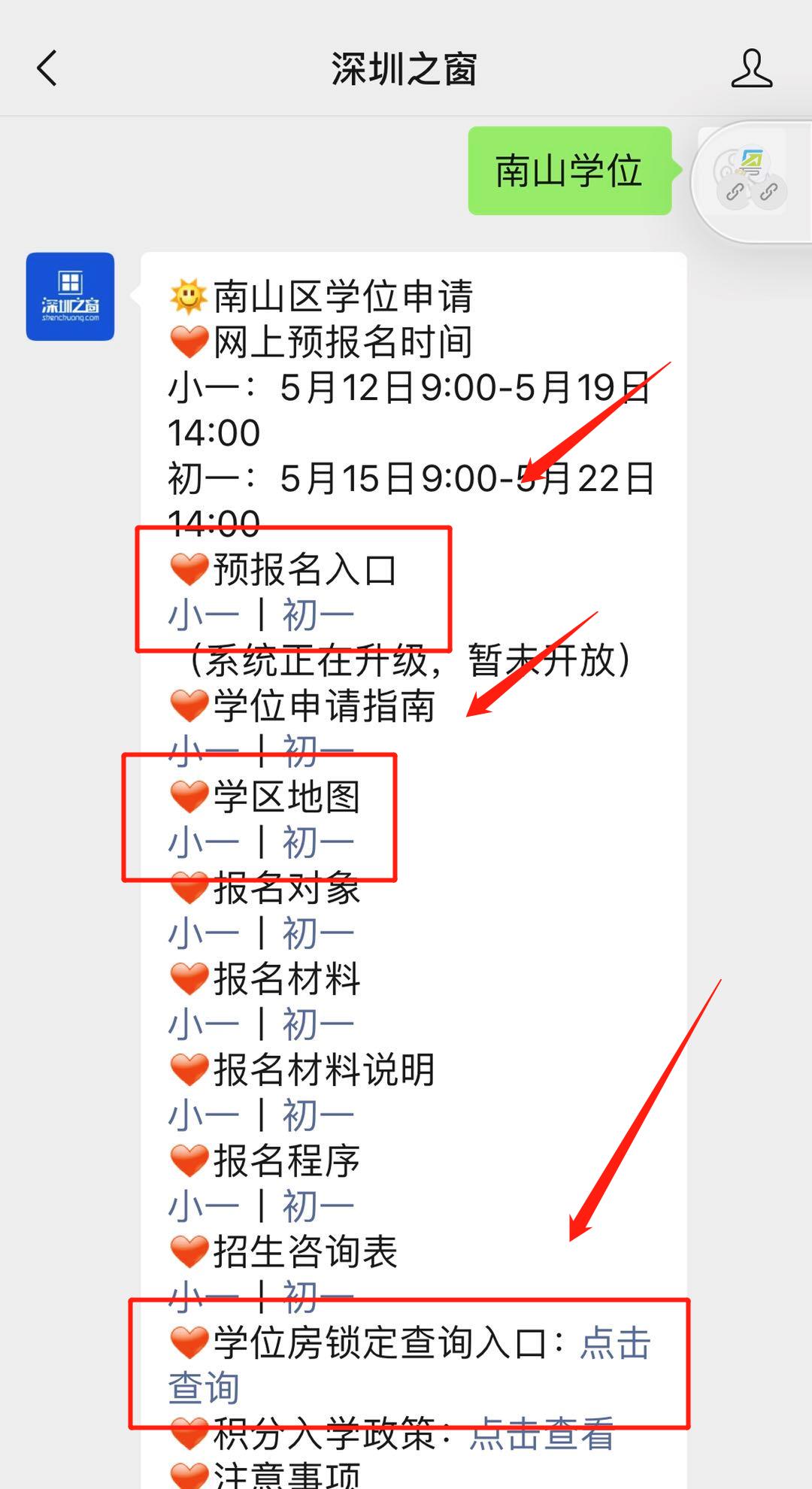Open the account profile icon
This screenshot has width=812, height=1489.
coord(751,68)
